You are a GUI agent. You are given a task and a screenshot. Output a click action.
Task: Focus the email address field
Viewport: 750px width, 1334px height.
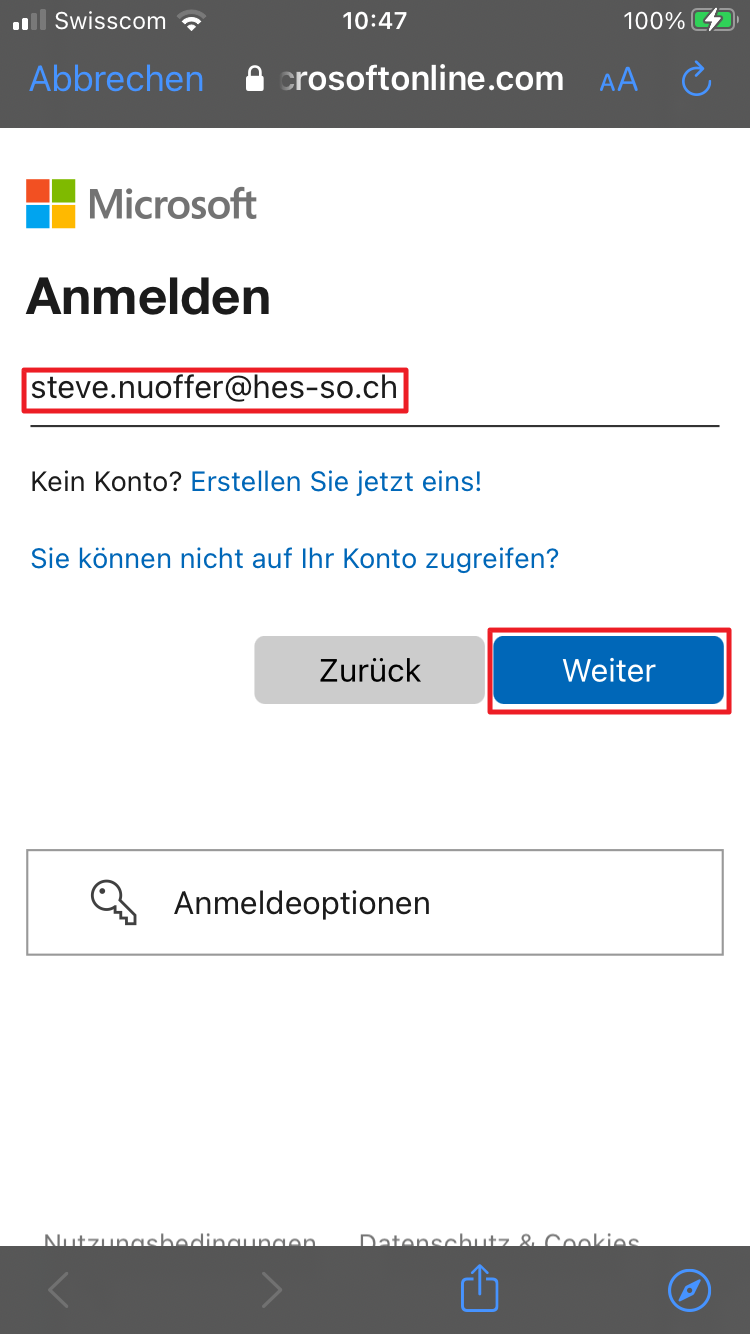click(375, 388)
